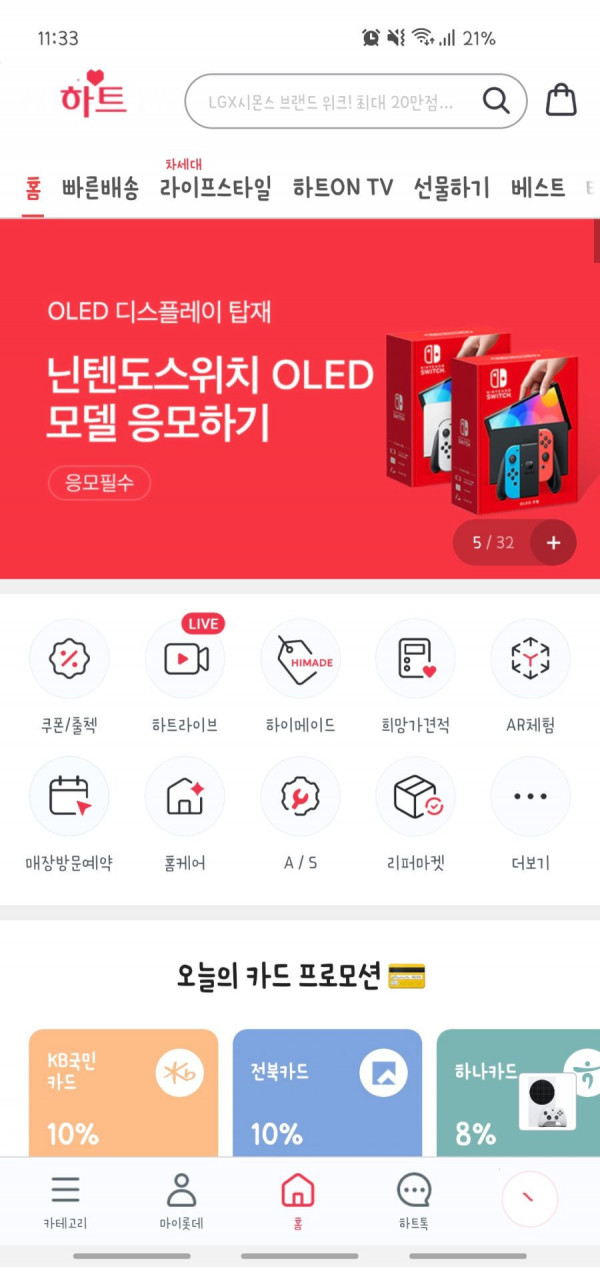This screenshot has width=600, height=1267.
Task: Select the 선물하기 tab
Action: click(451, 187)
